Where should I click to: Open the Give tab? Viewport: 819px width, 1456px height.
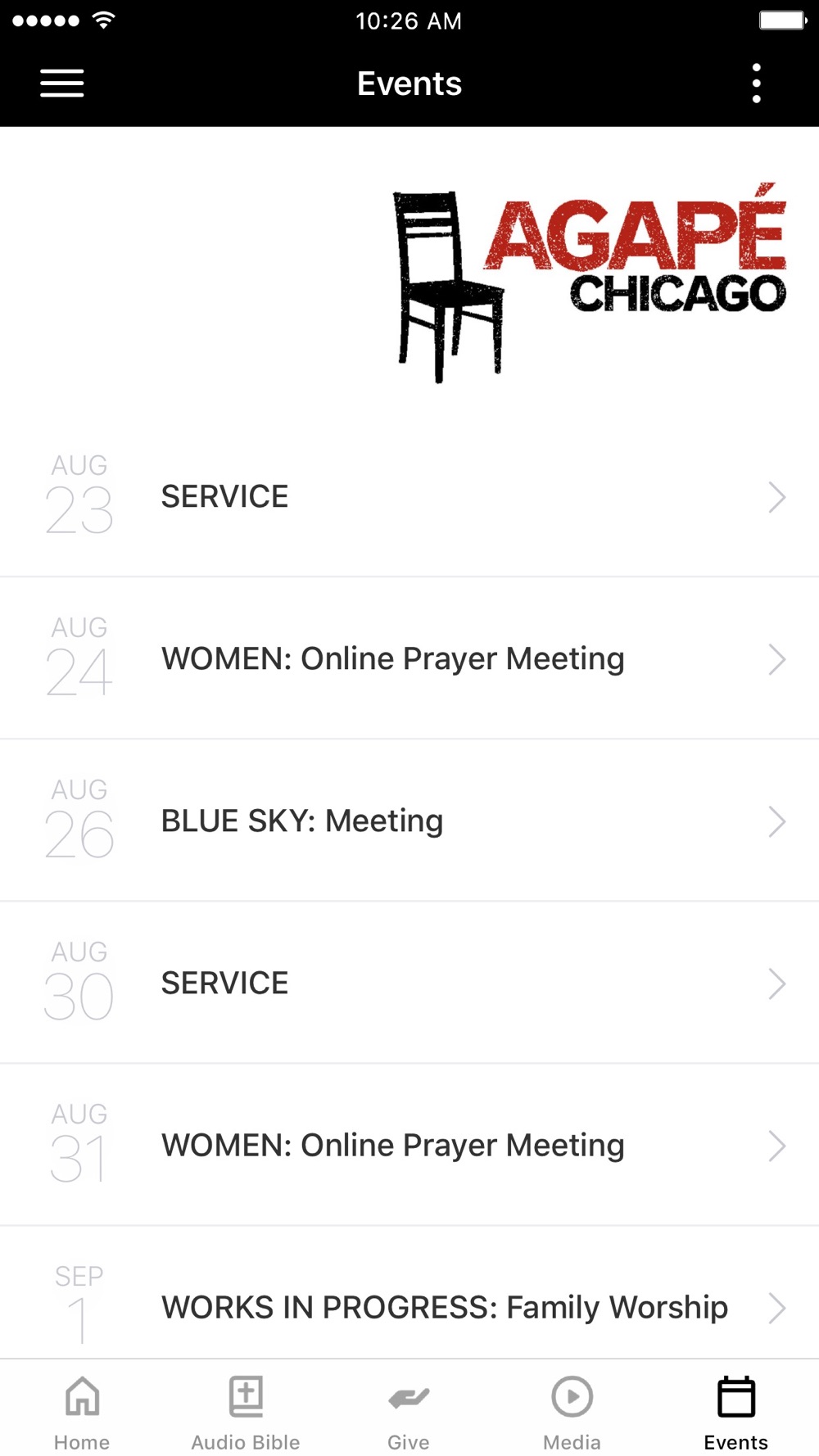tap(409, 1412)
